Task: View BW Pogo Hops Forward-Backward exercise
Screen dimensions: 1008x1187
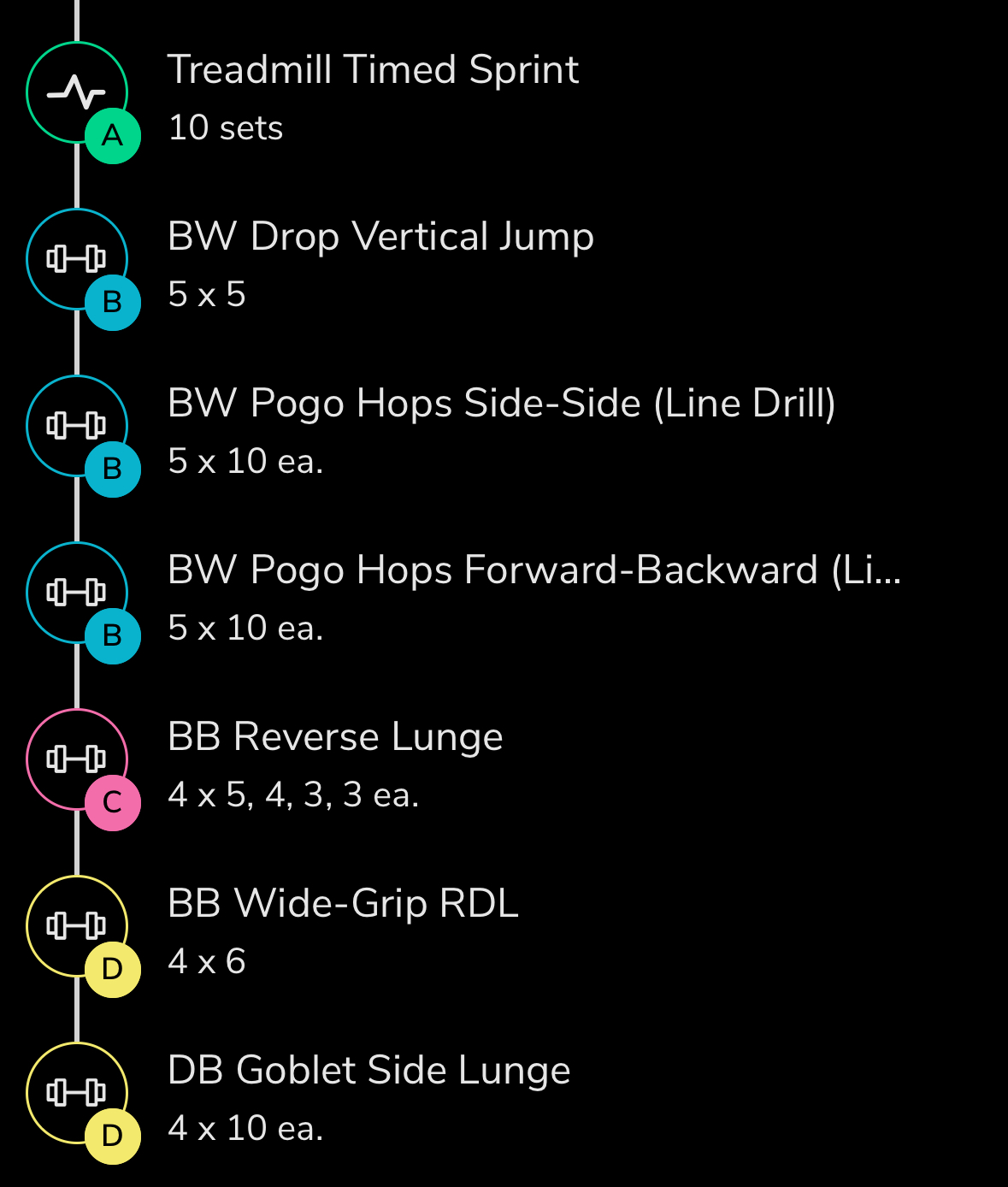Action: [x=533, y=570]
